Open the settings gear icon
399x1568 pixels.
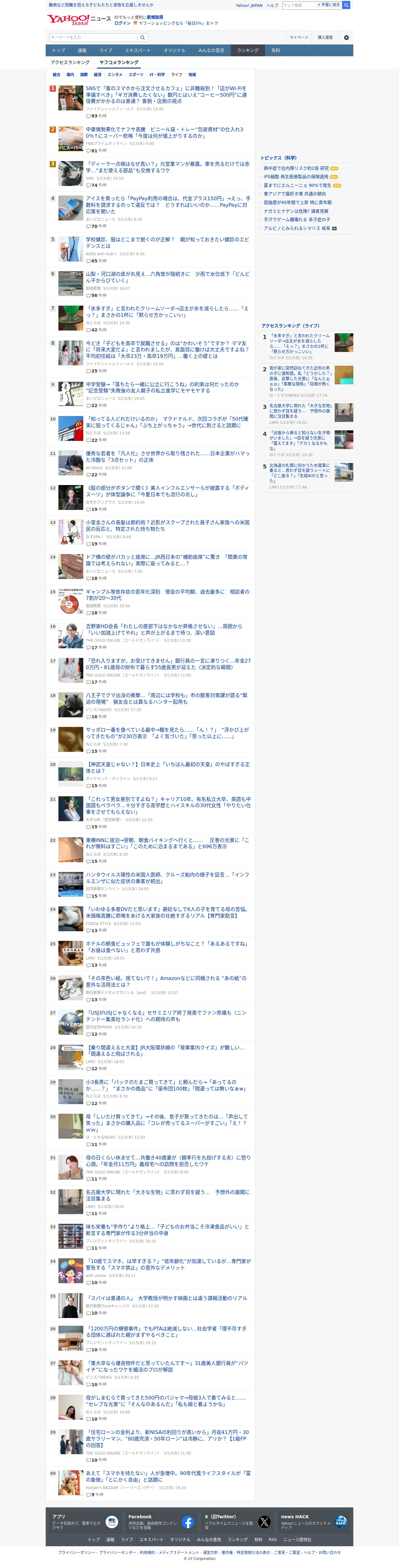point(346,37)
